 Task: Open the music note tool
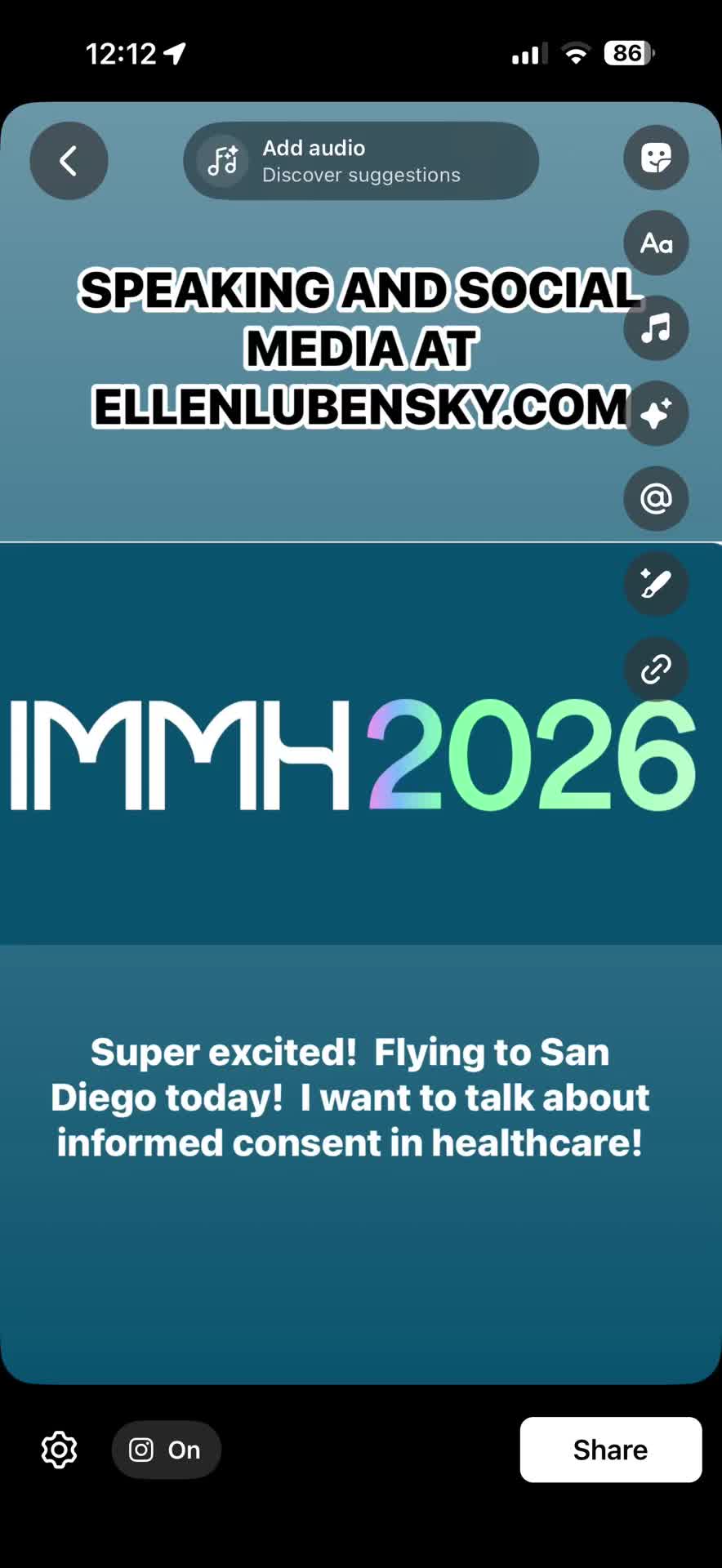point(656,328)
